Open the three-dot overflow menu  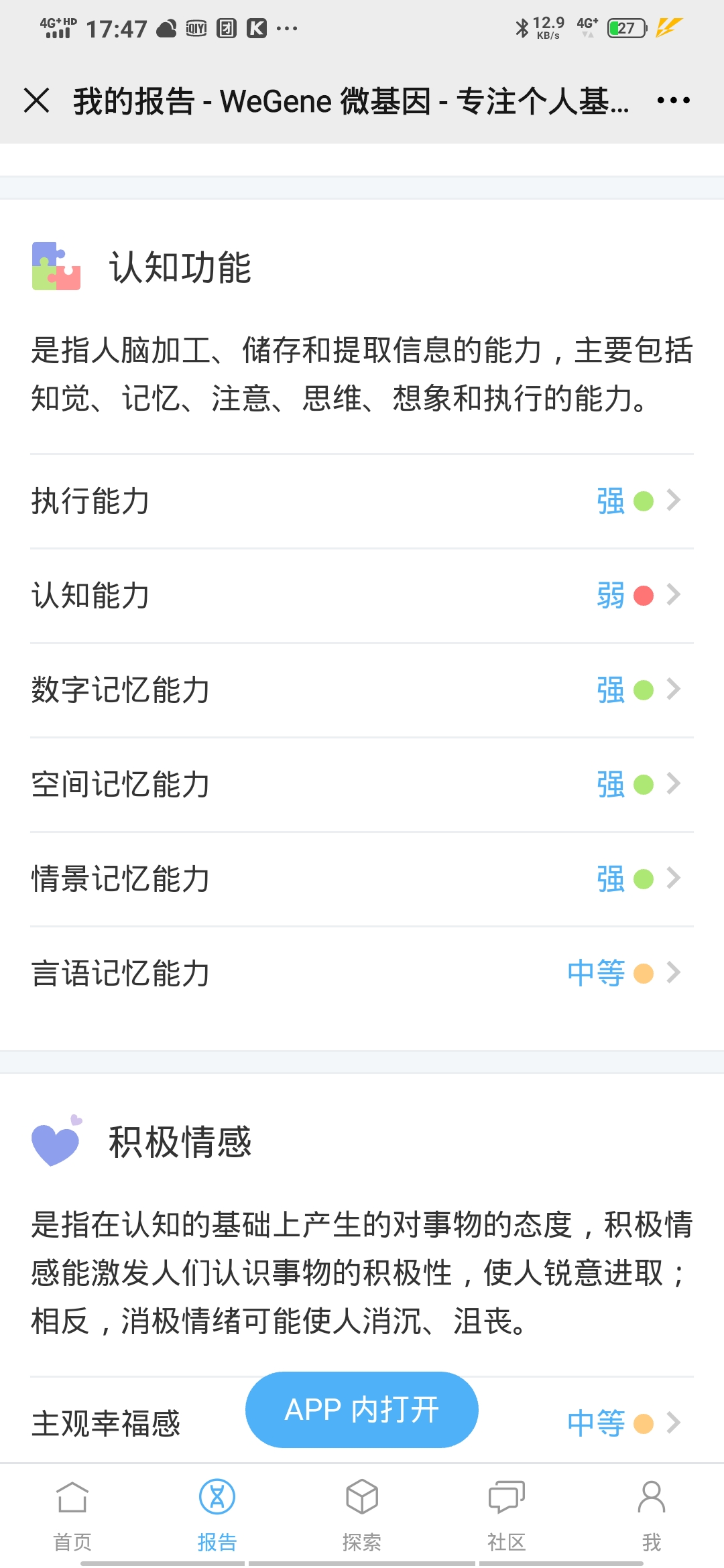point(673,101)
